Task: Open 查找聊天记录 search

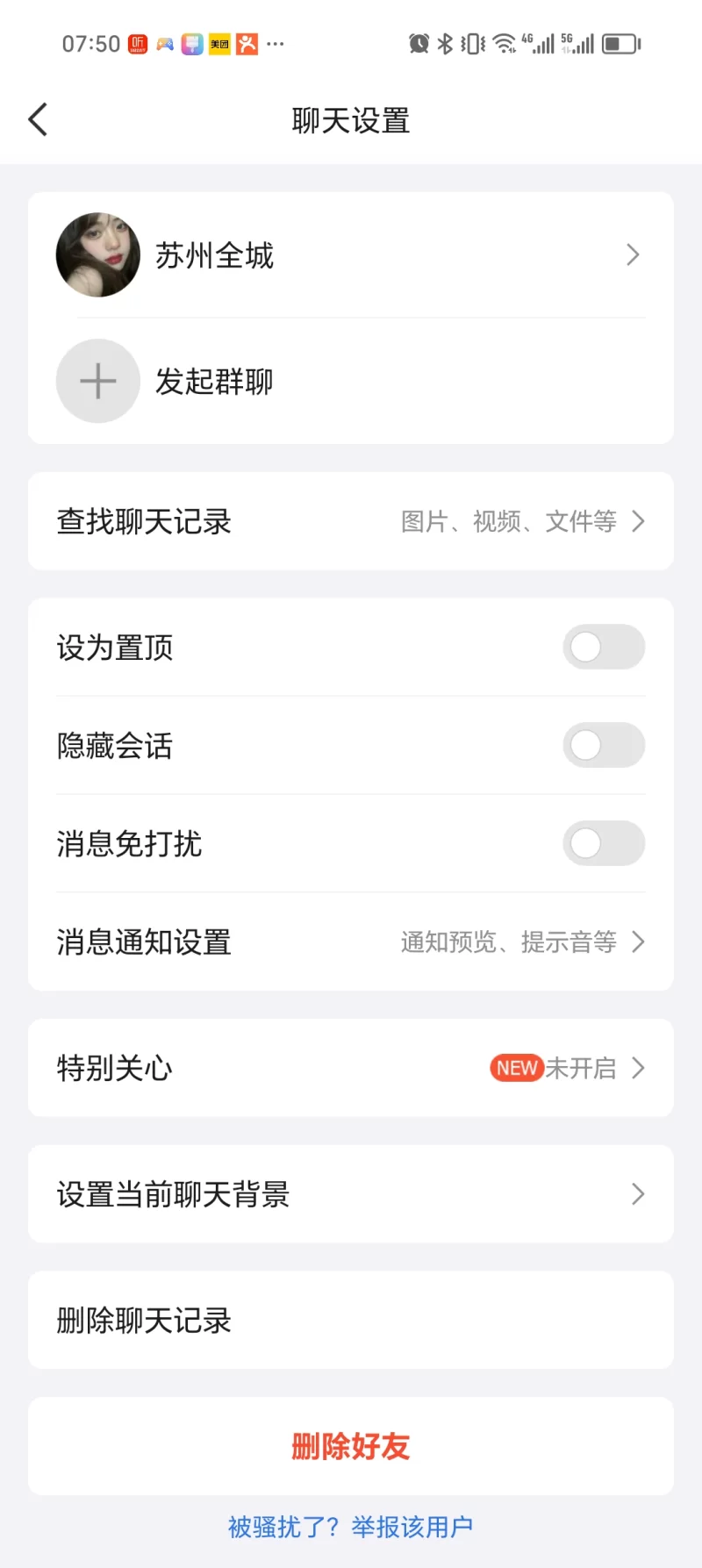Action: point(351,521)
